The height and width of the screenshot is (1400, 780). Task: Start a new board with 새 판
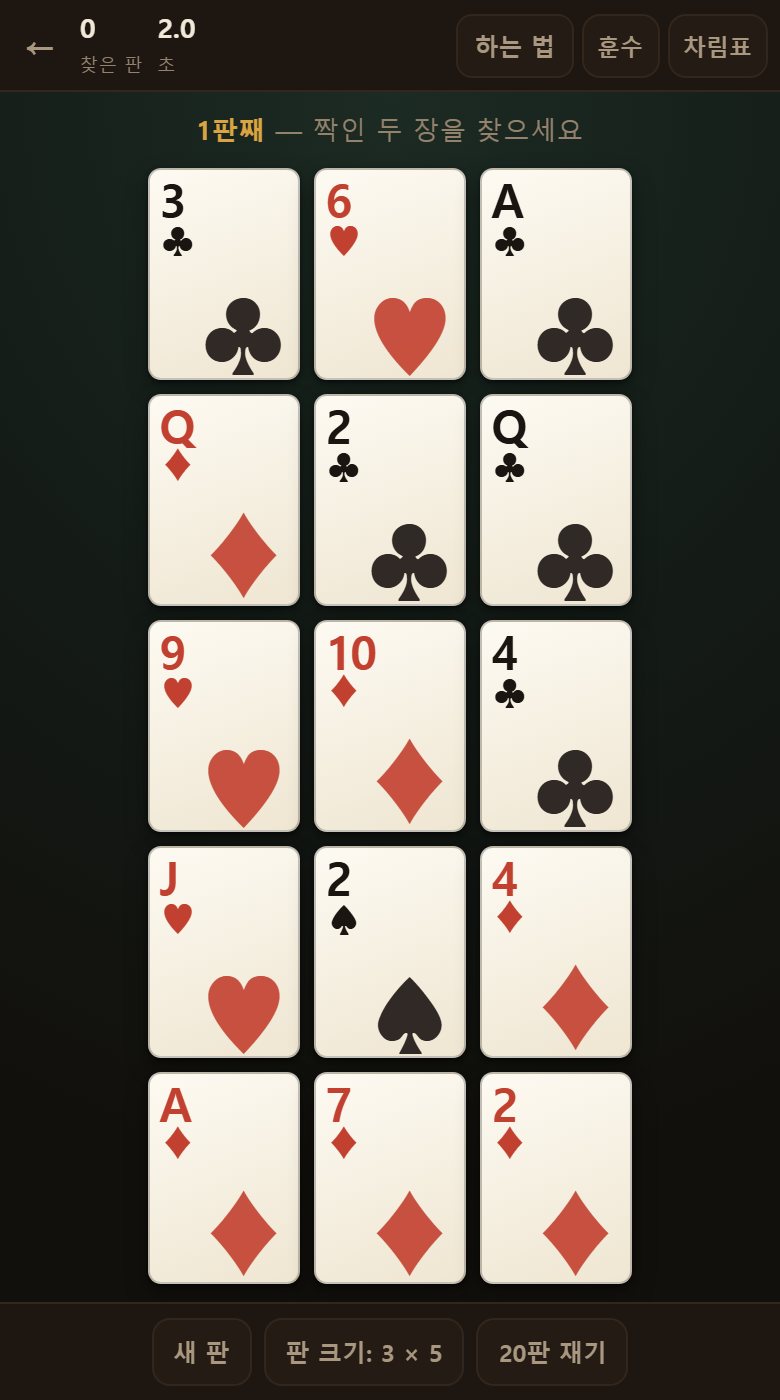pos(202,1352)
